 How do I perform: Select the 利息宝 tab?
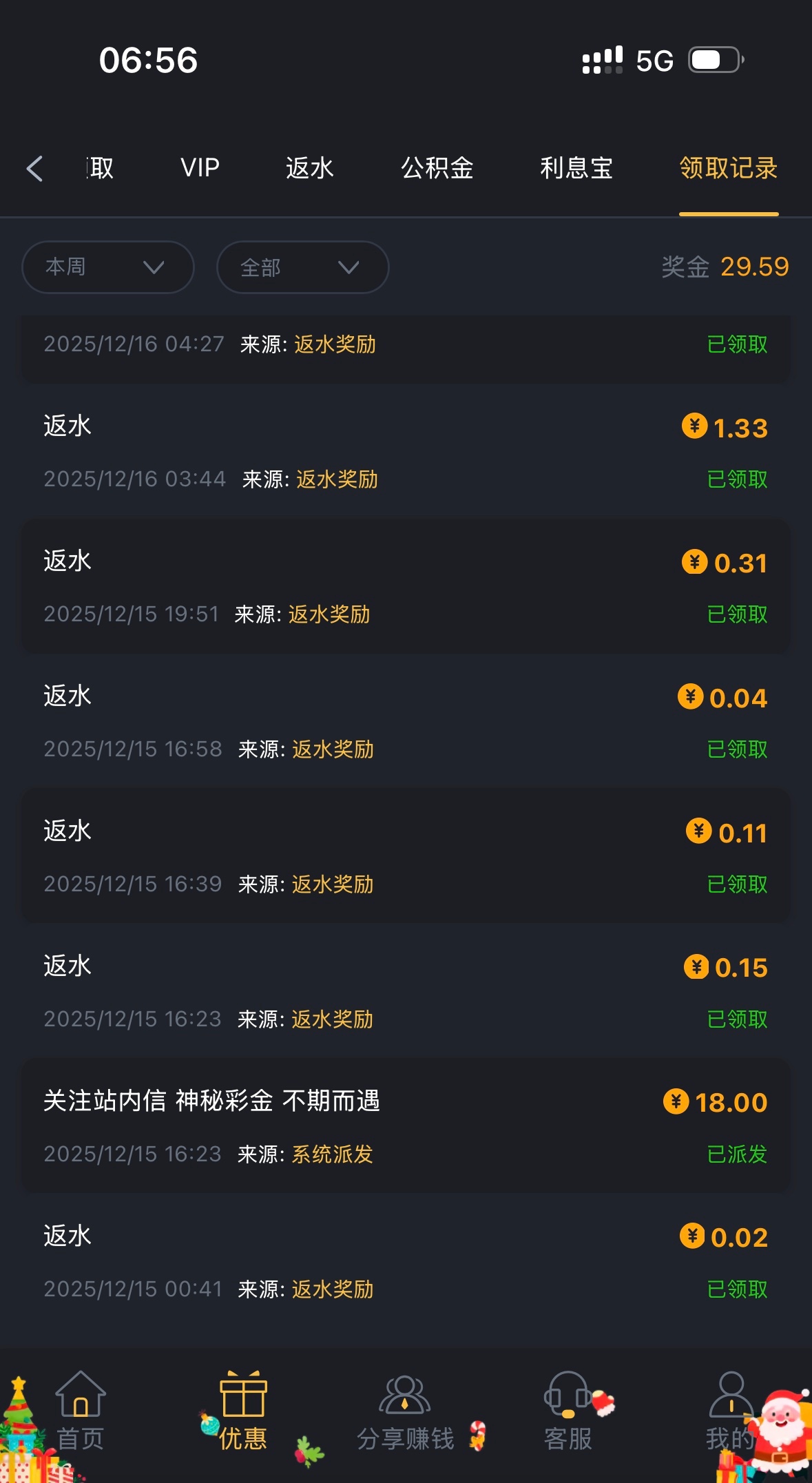point(576,168)
